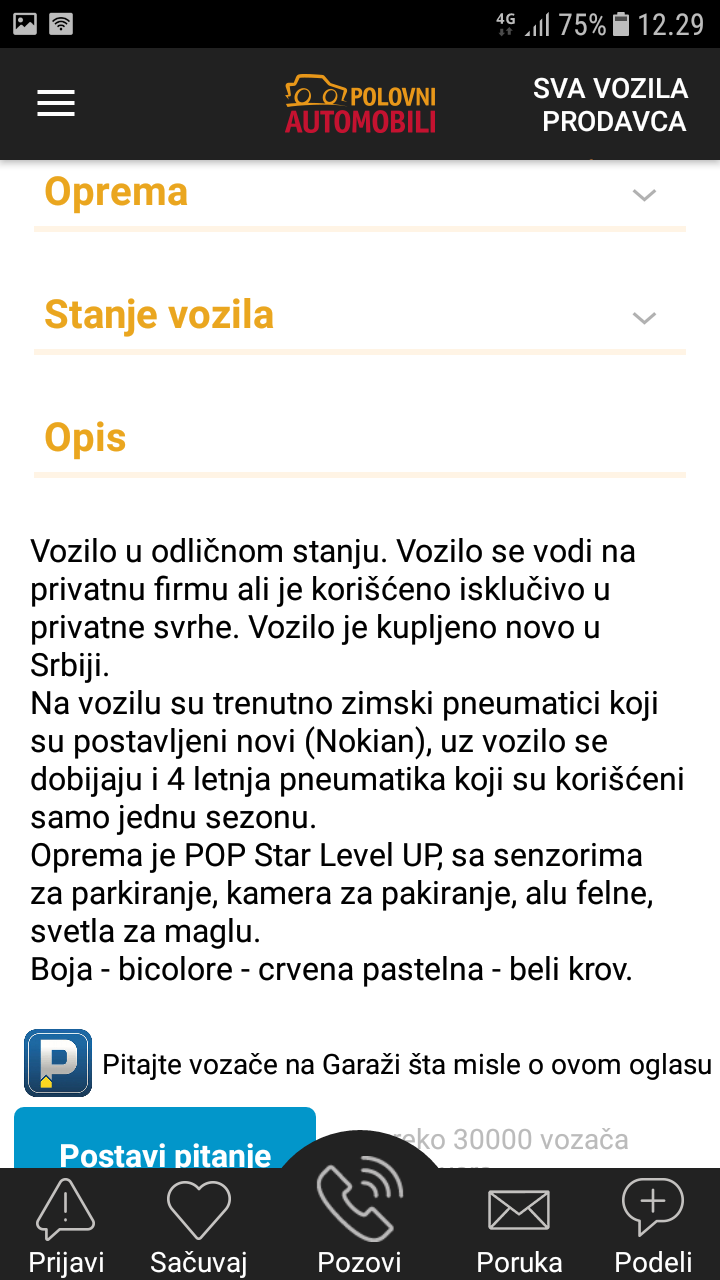Tap Postavi pitanje button
The image size is (720, 1280).
coord(165,1138)
